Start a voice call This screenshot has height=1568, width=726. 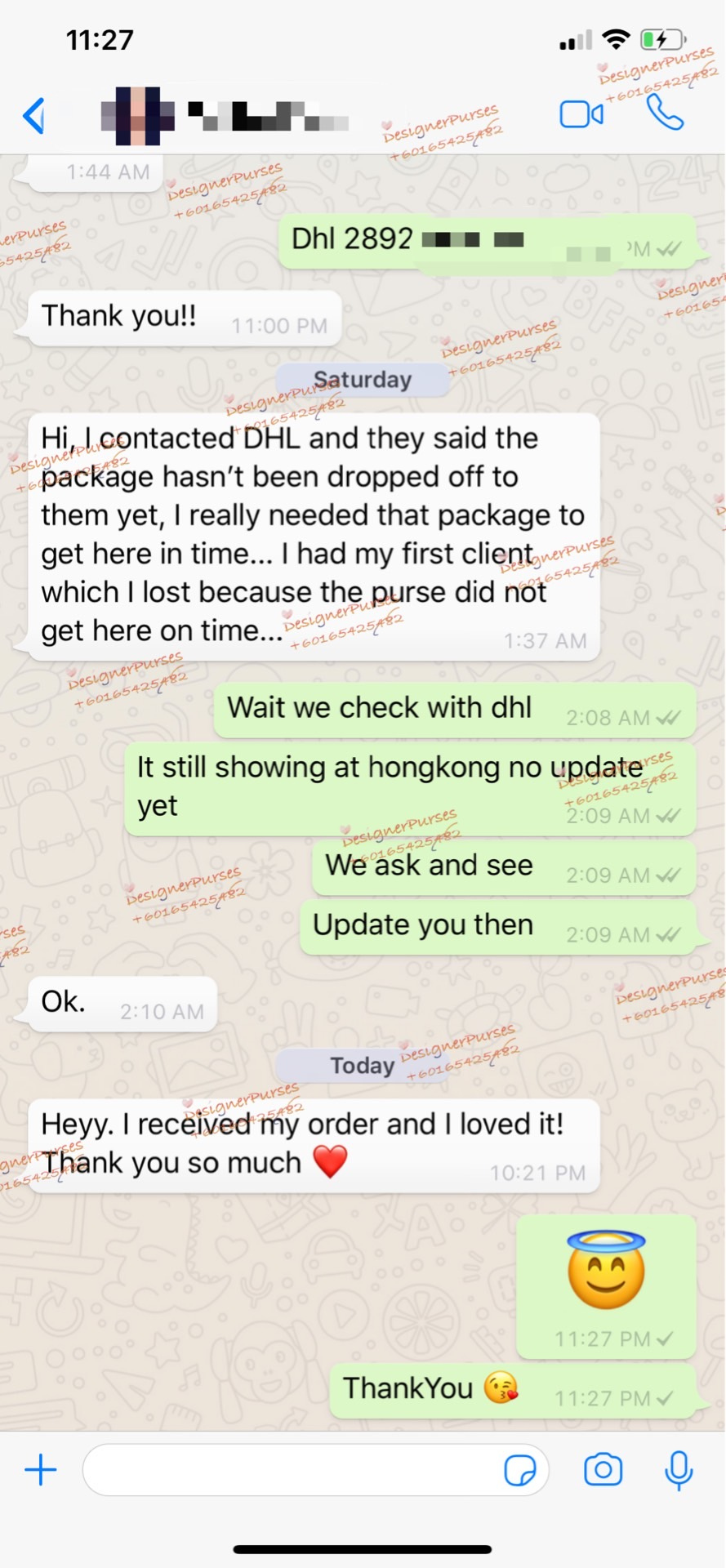[x=665, y=113]
